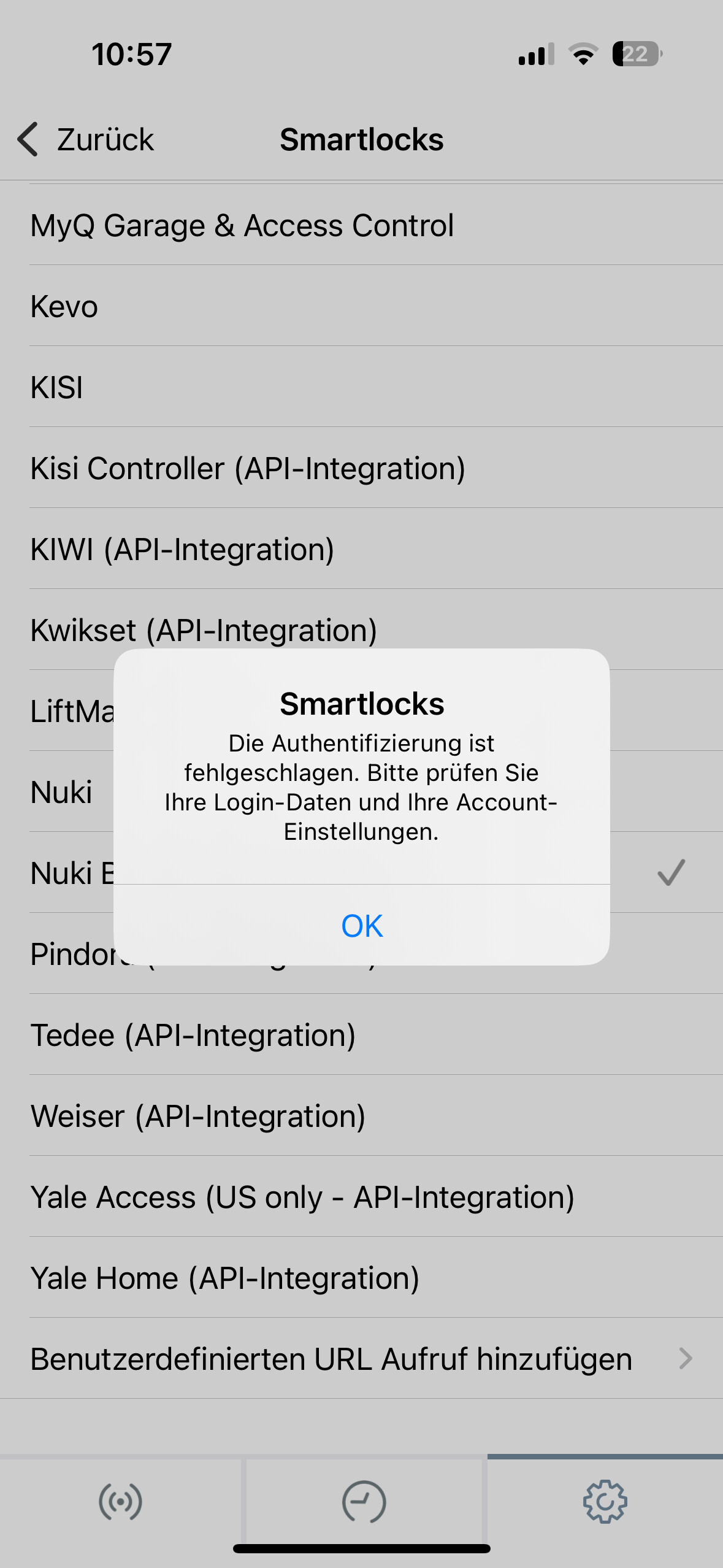The height and width of the screenshot is (1568, 723).
Task: Select the KISI entry
Action: coord(361,387)
